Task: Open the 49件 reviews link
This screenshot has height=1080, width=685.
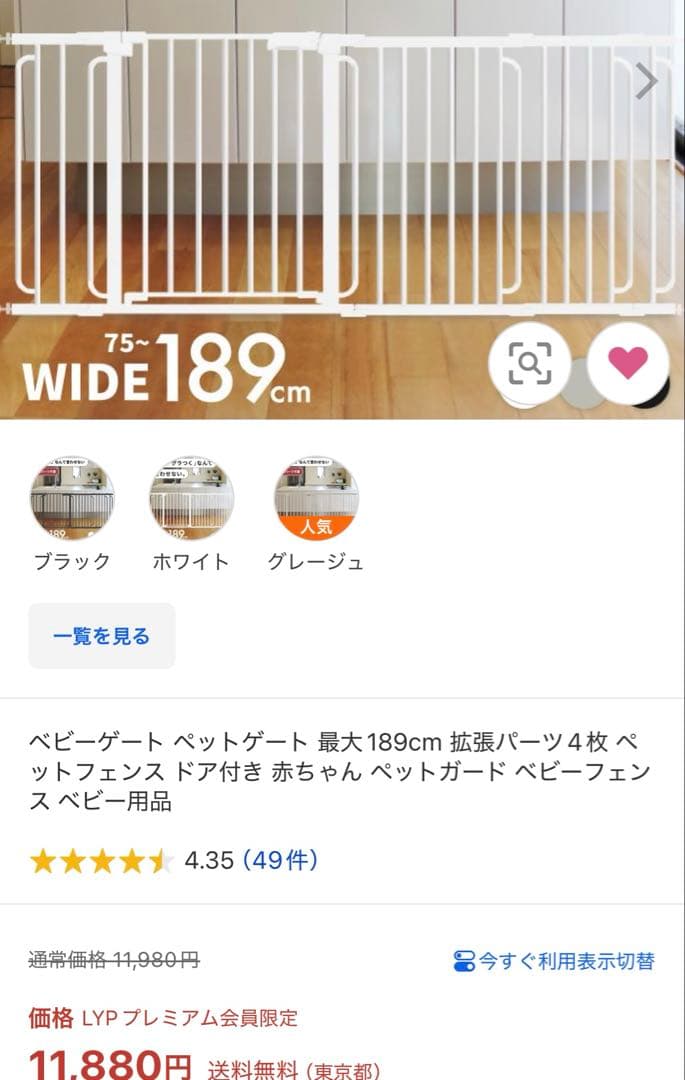Action: tap(280, 860)
